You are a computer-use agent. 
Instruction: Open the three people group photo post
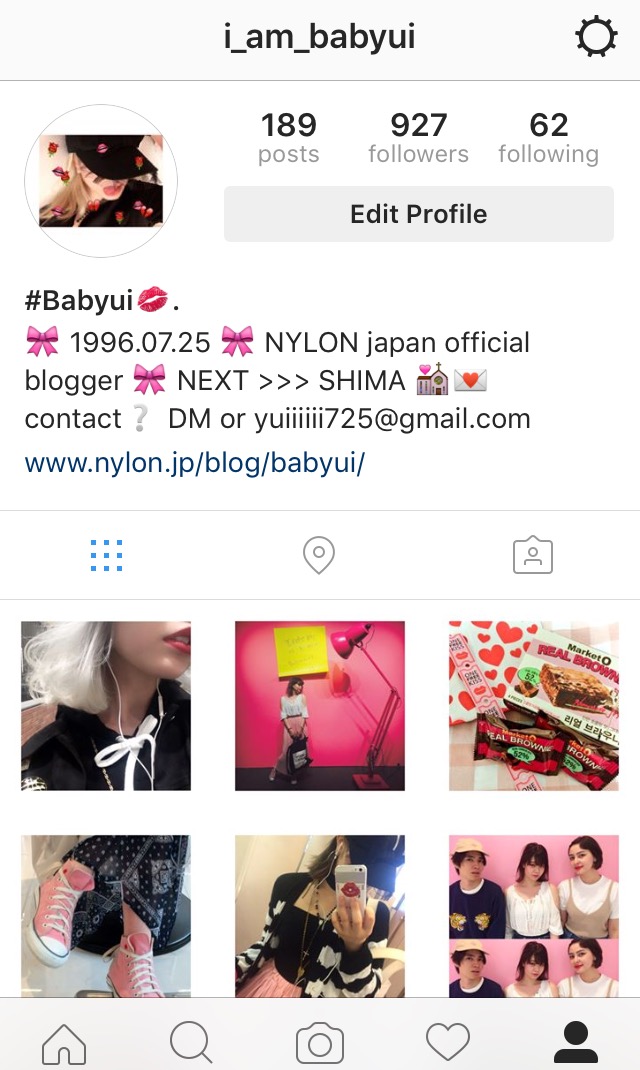pos(533,916)
